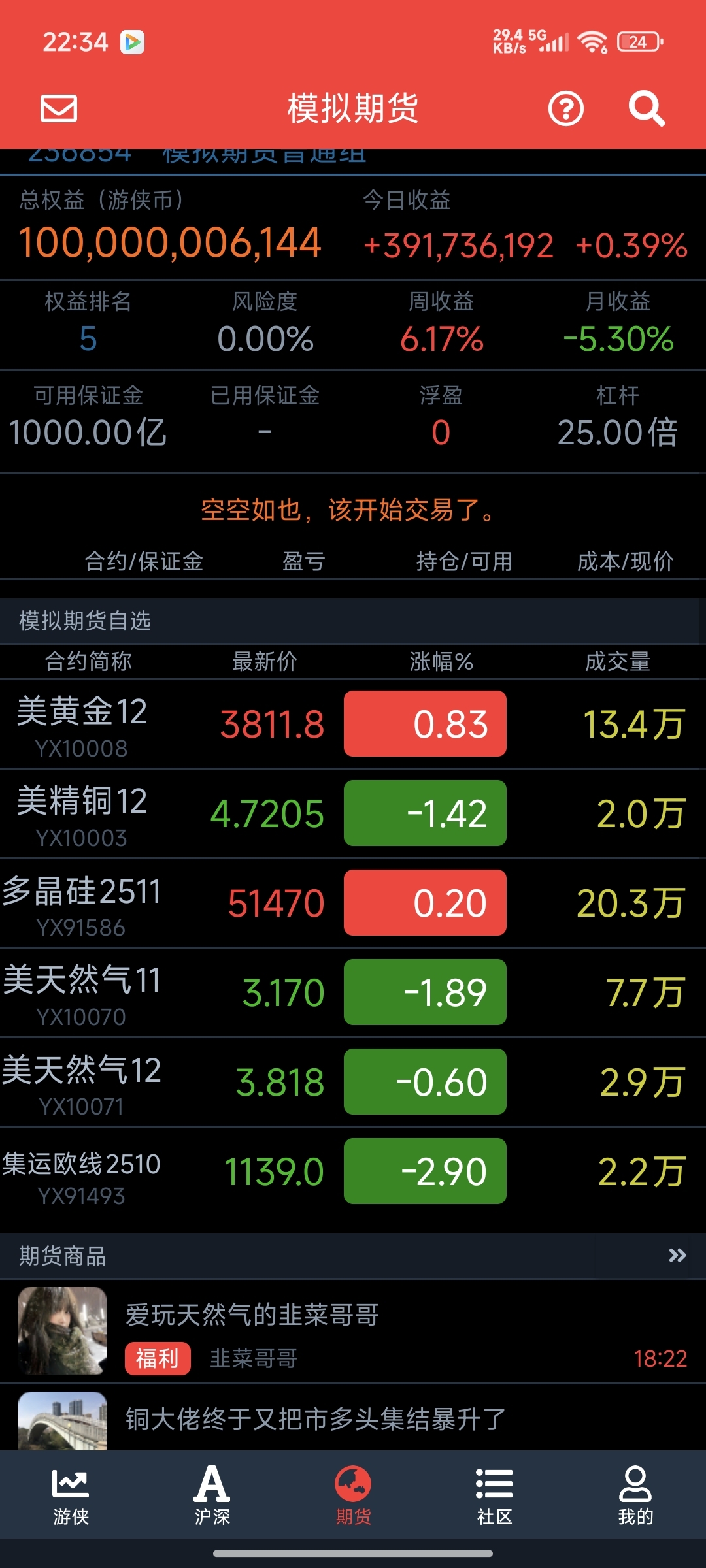Viewport: 706px width, 1568px height.
Task: Open the 美黄金12 contract row
Action: [x=353, y=724]
